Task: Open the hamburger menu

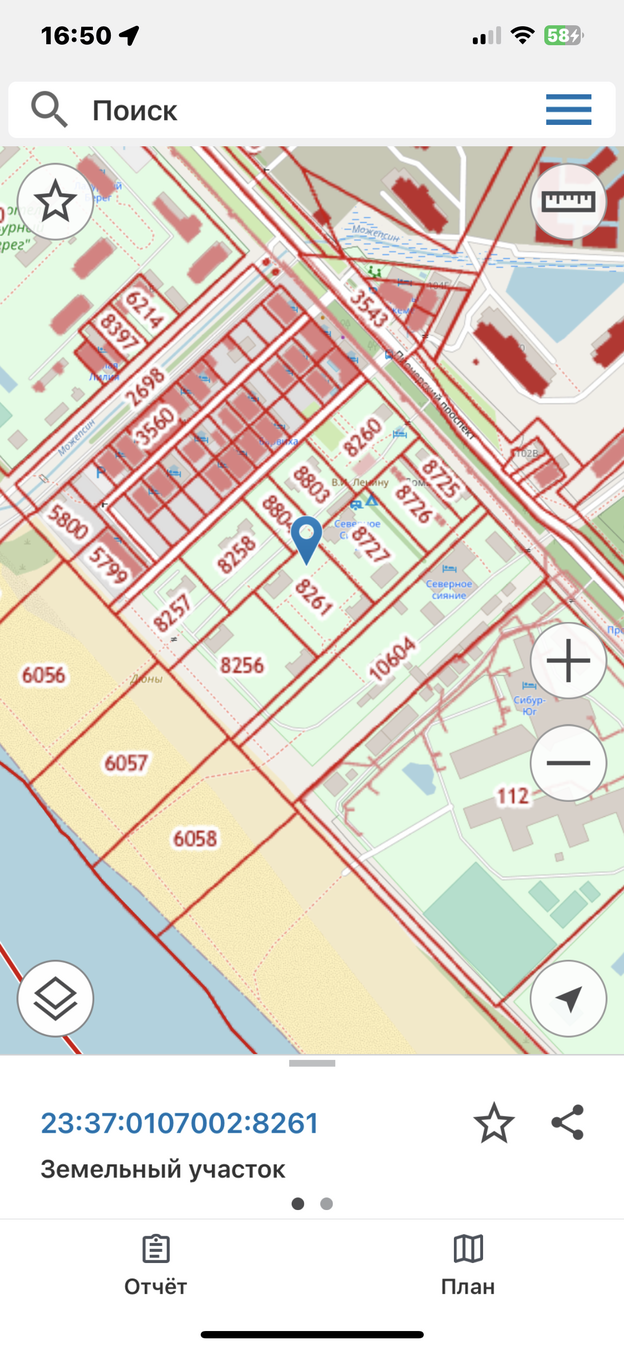Action: click(x=568, y=109)
